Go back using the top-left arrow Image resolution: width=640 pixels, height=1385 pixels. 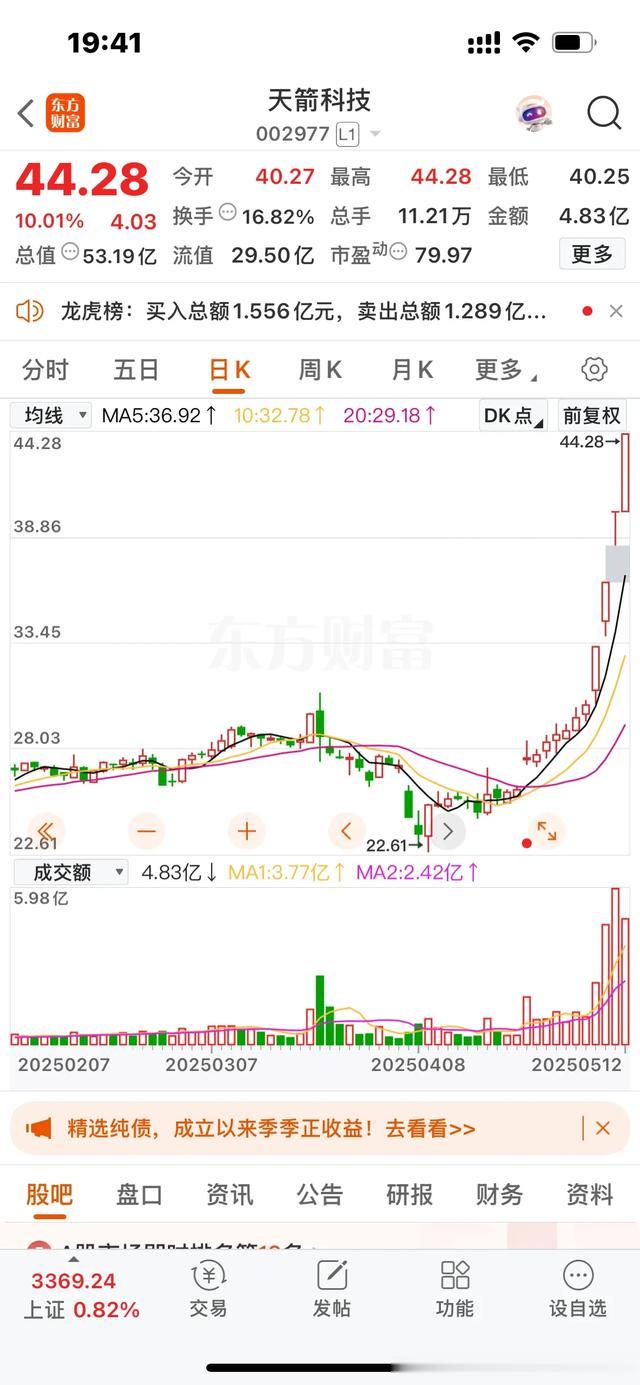pos(26,113)
